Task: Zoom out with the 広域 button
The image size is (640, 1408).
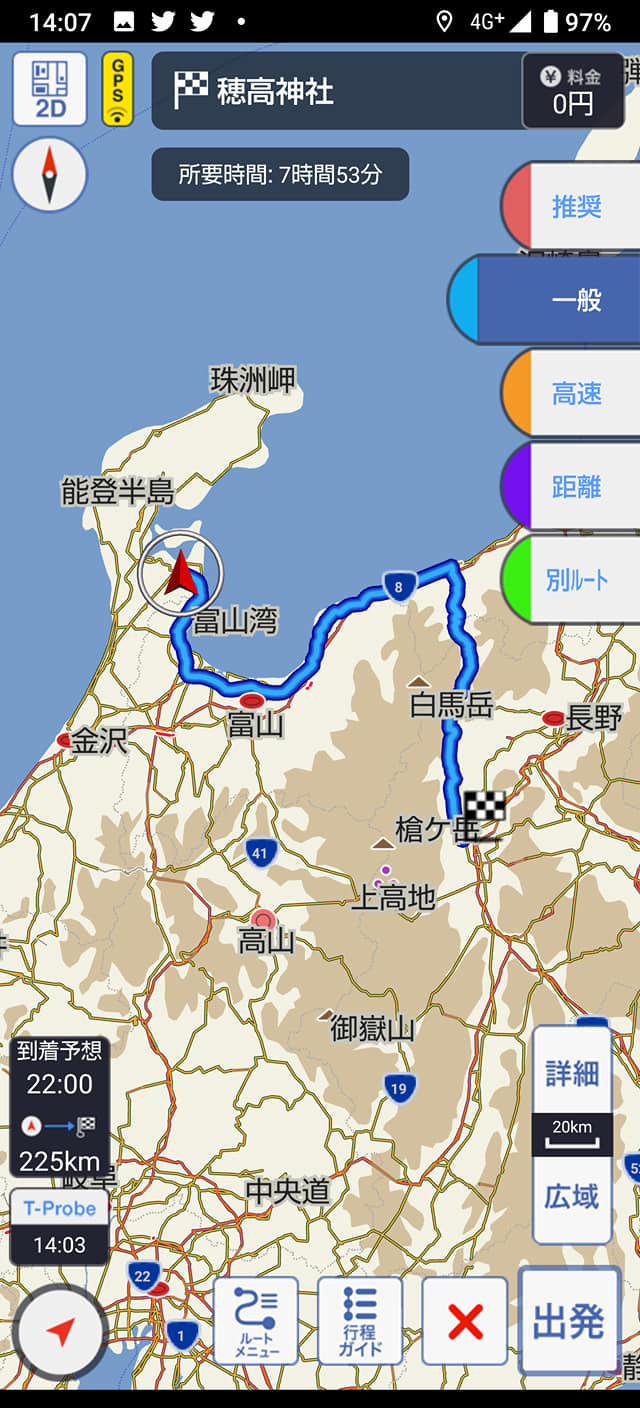Action: [x=572, y=1196]
